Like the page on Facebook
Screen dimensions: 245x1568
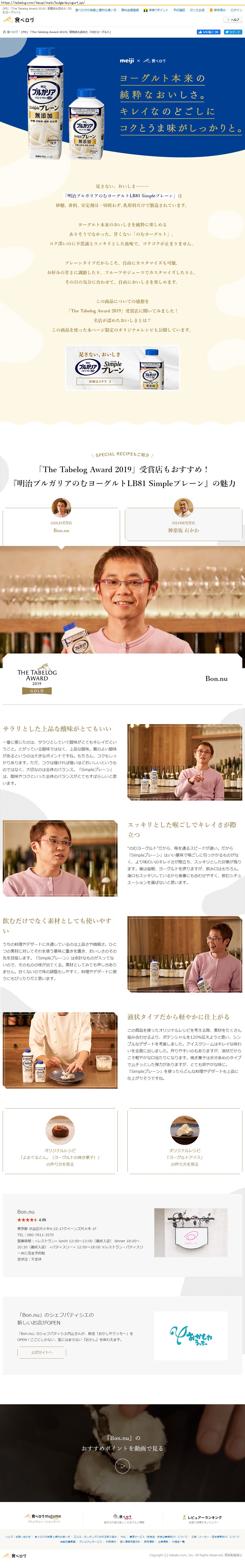(x=208, y=32)
